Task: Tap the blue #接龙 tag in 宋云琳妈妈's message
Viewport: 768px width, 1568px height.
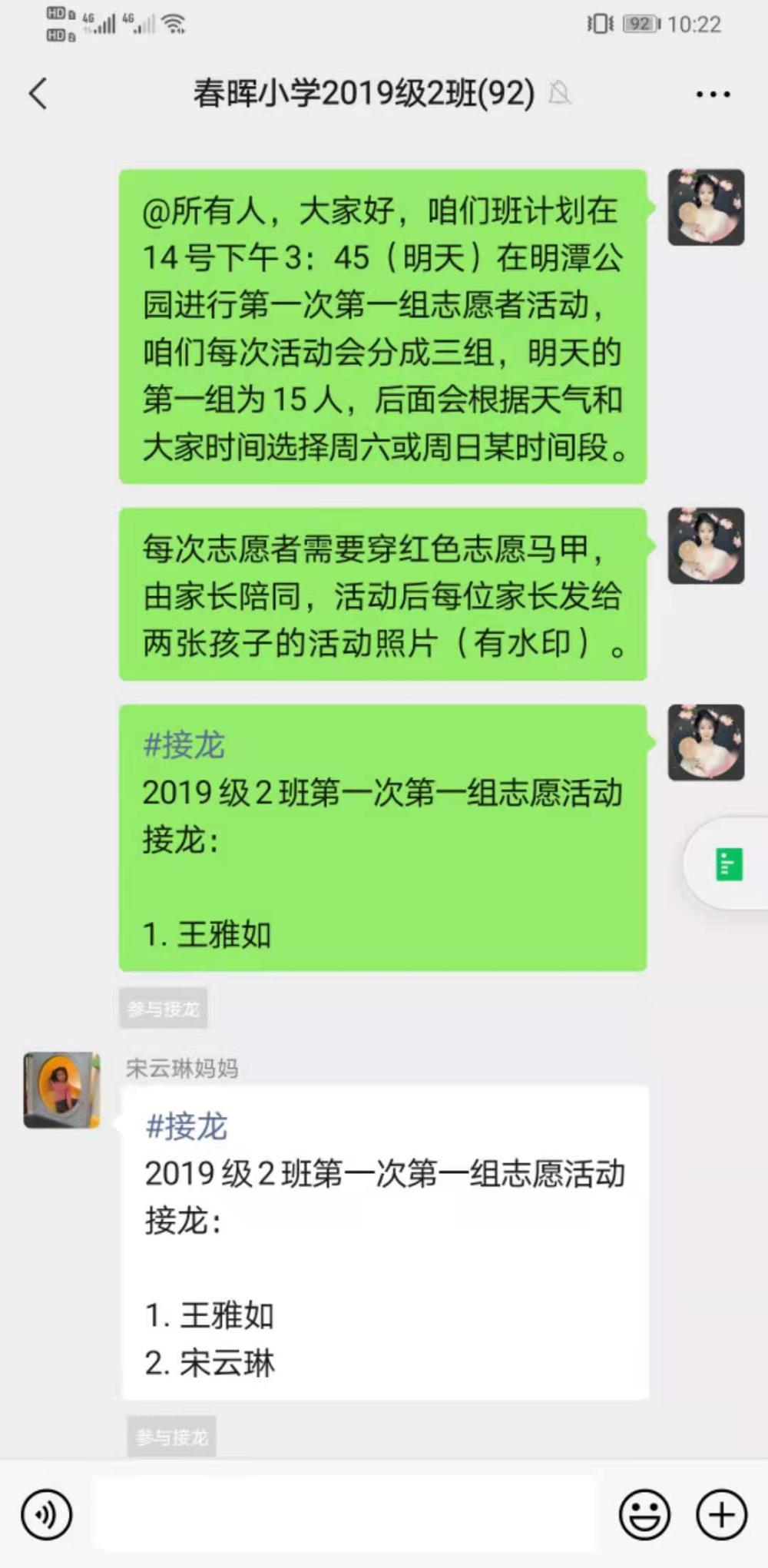Action: (x=186, y=1126)
